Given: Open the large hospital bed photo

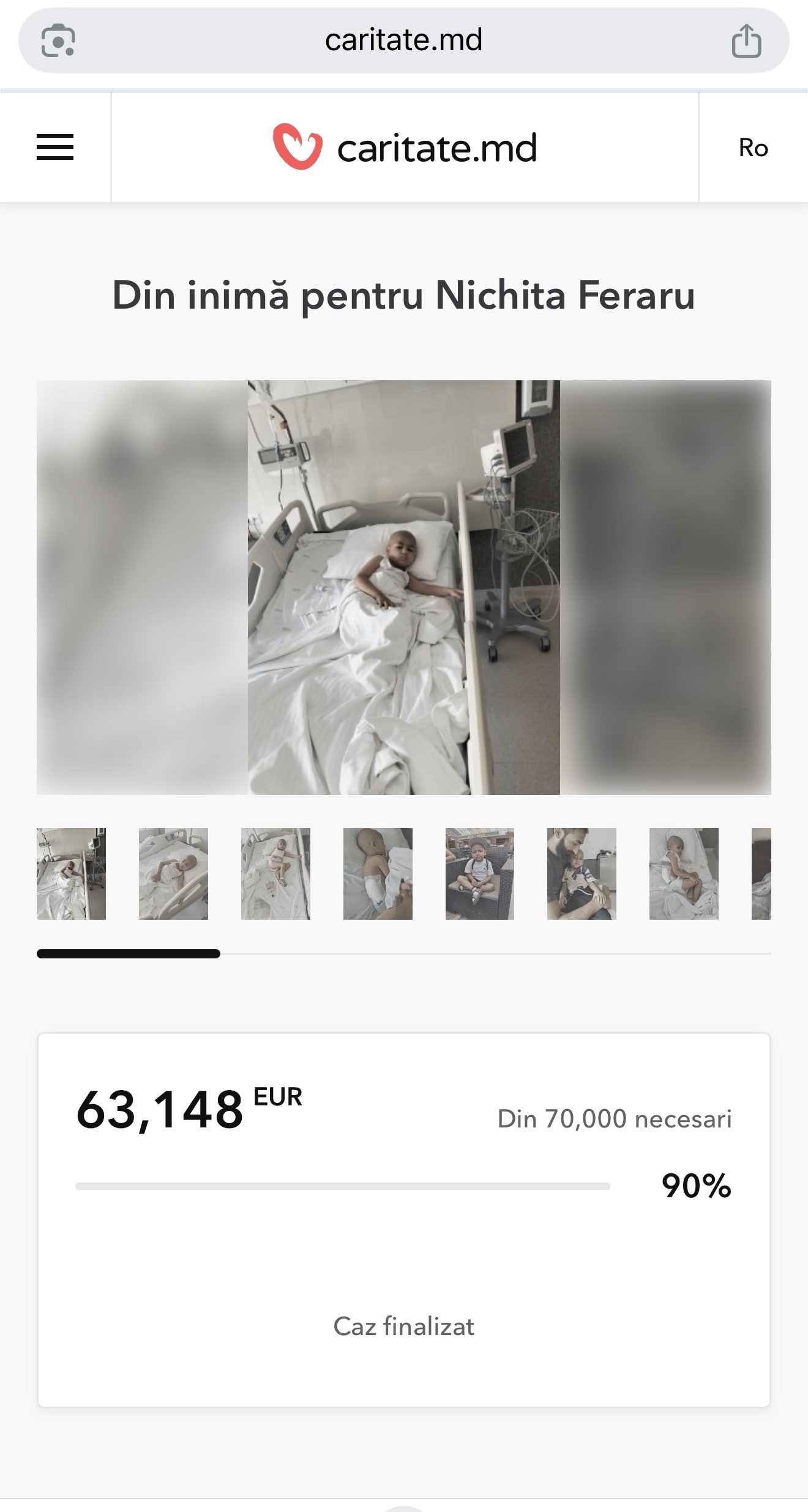Looking at the screenshot, I should 403,587.
